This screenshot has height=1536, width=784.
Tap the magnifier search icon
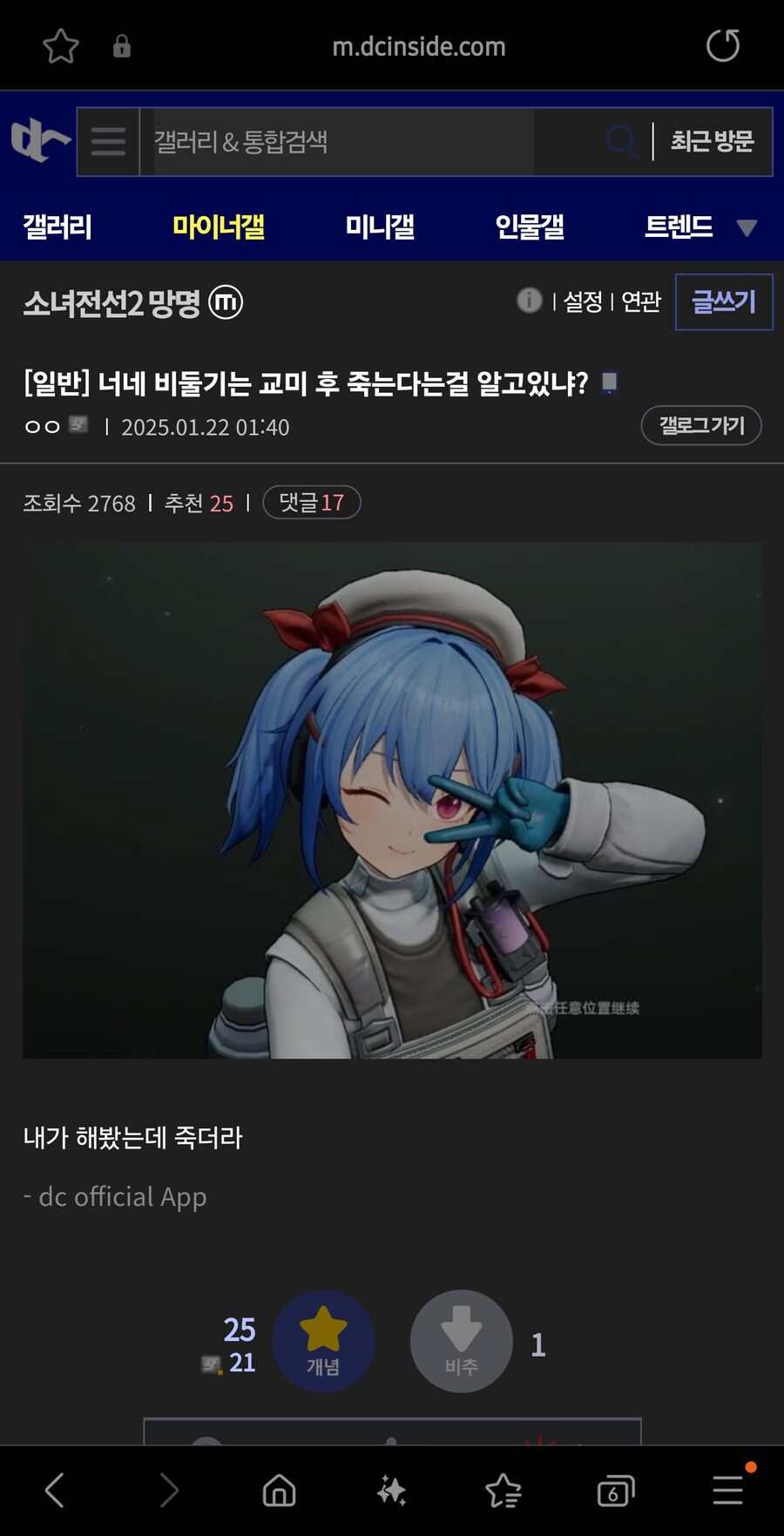tap(621, 141)
